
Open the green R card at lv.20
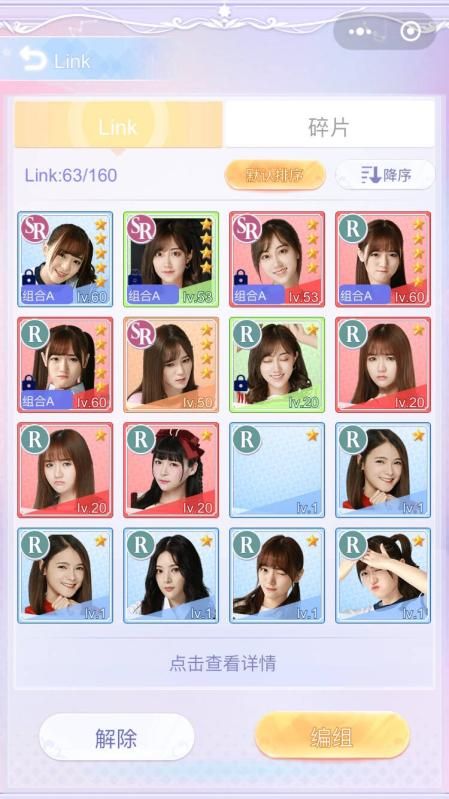click(x=277, y=364)
